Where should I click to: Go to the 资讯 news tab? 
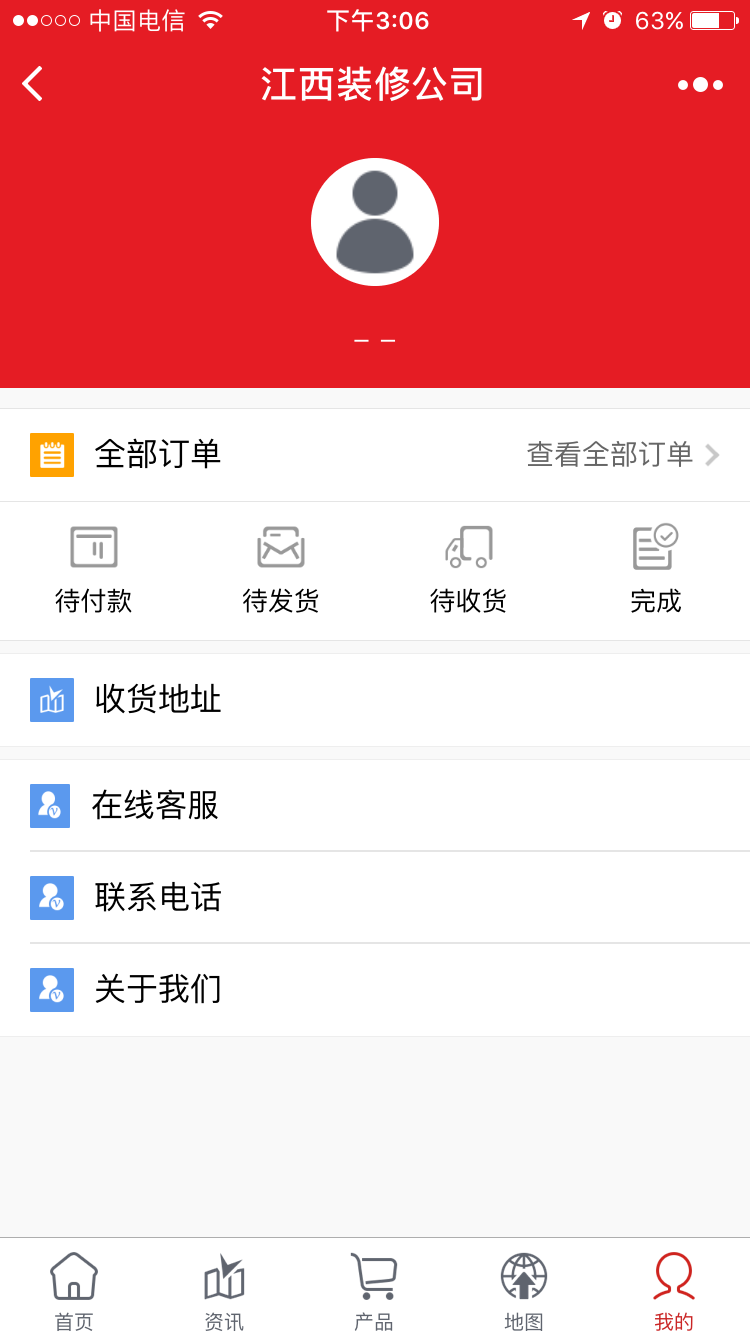pos(224,1290)
